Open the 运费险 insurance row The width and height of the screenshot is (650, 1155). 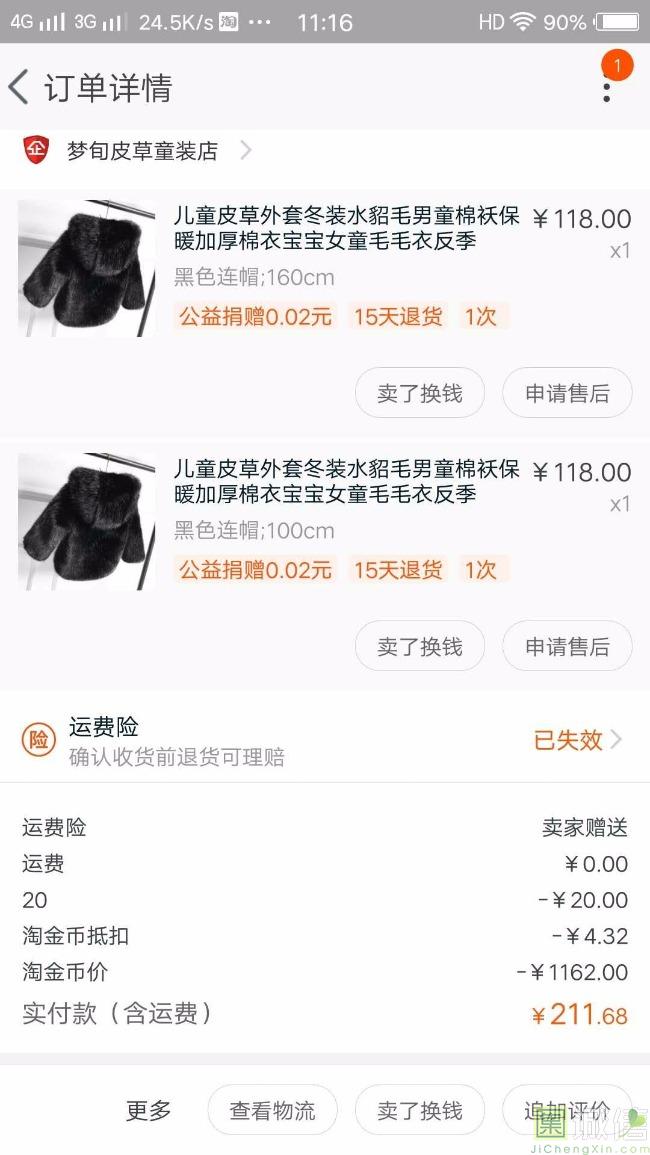pos(325,740)
